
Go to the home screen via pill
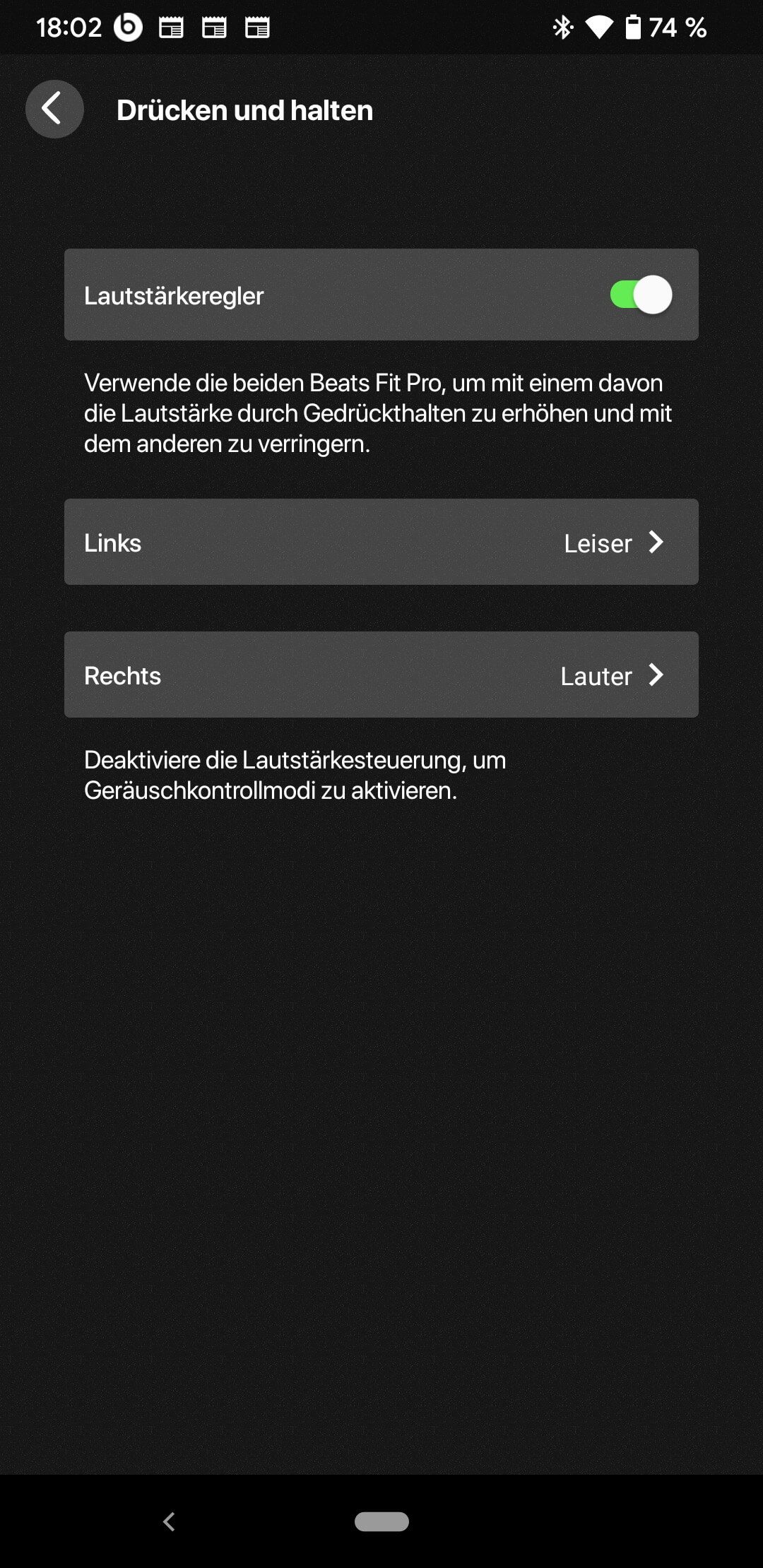[381, 1521]
